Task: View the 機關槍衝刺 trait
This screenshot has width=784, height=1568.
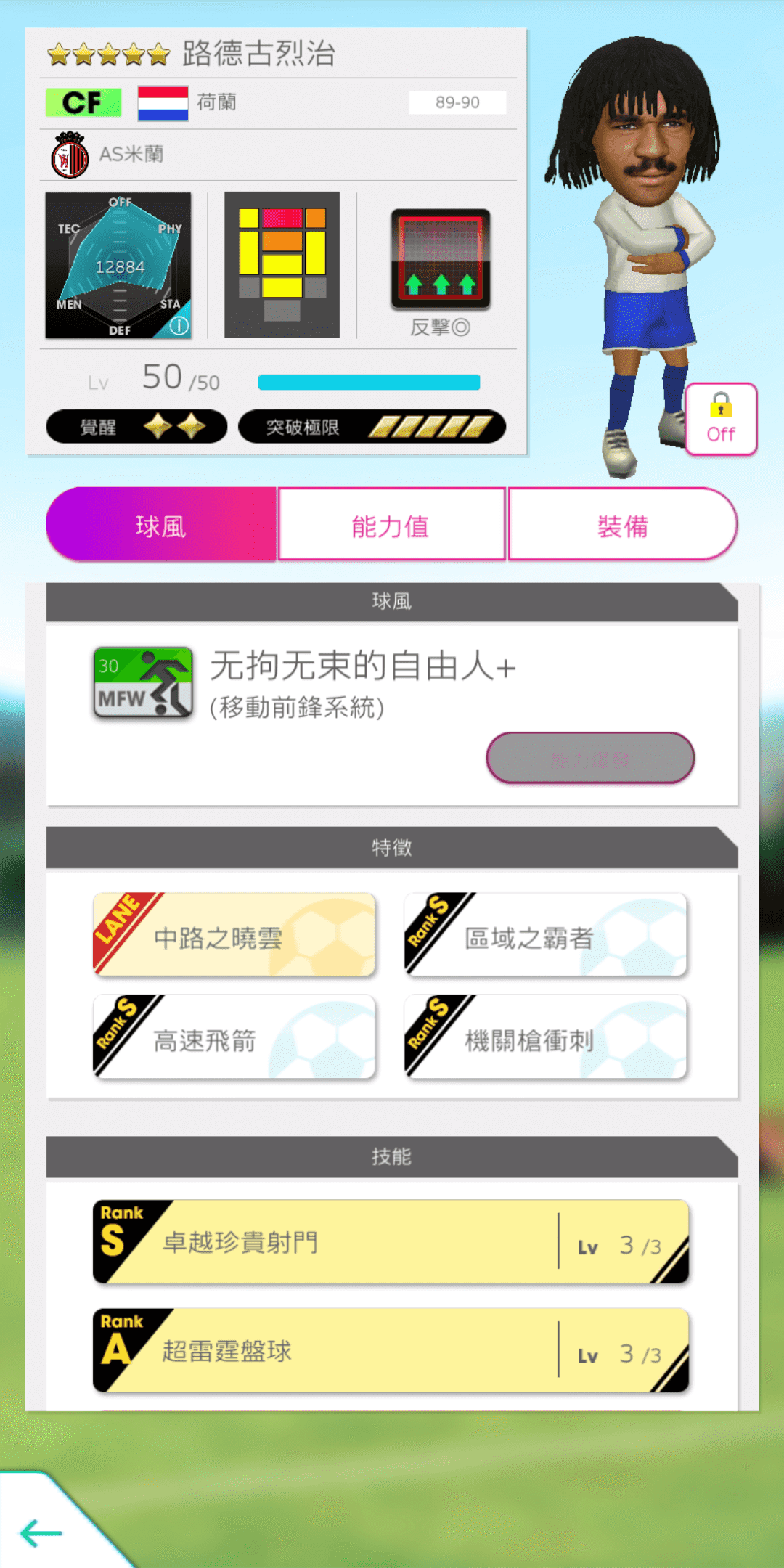Action: [x=545, y=1037]
